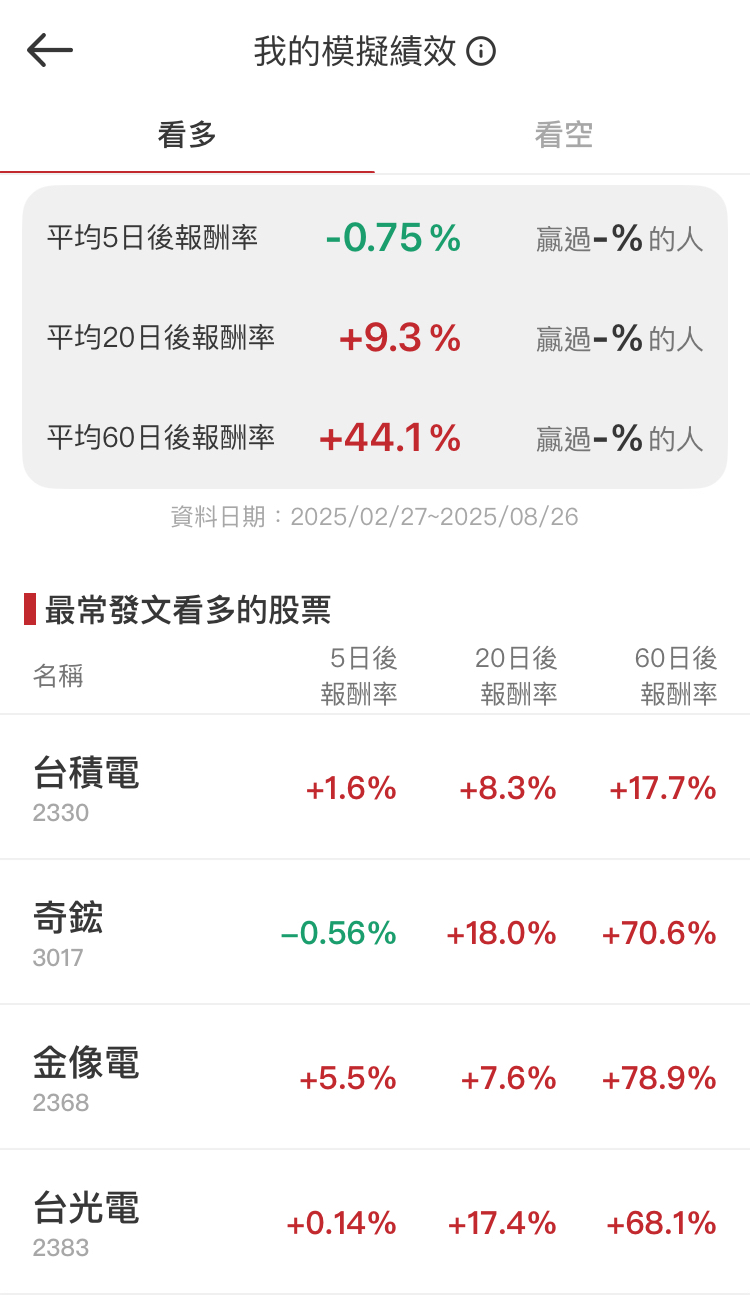Open the 金像電 2368 stock row
Image resolution: width=750 pixels, height=1301 pixels.
(375, 1078)
